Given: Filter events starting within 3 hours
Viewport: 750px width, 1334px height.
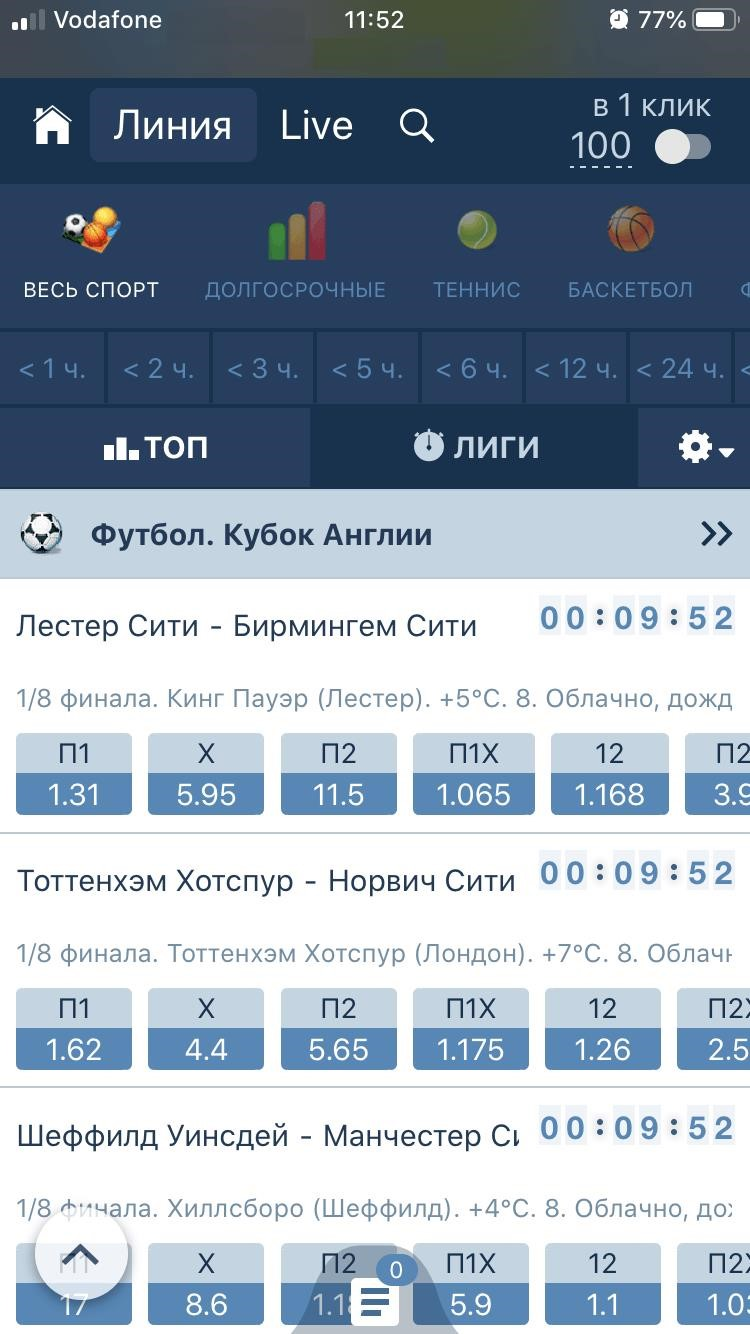Looking at the screenshot, I should (x=263, y=369).
